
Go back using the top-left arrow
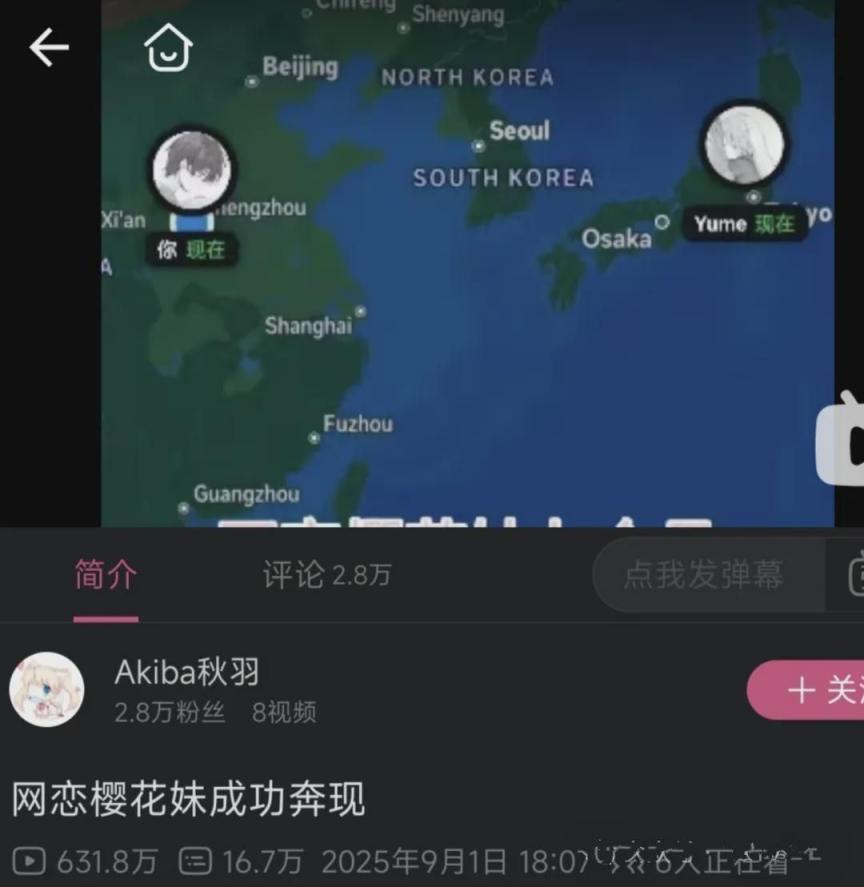tap(48, 47)
